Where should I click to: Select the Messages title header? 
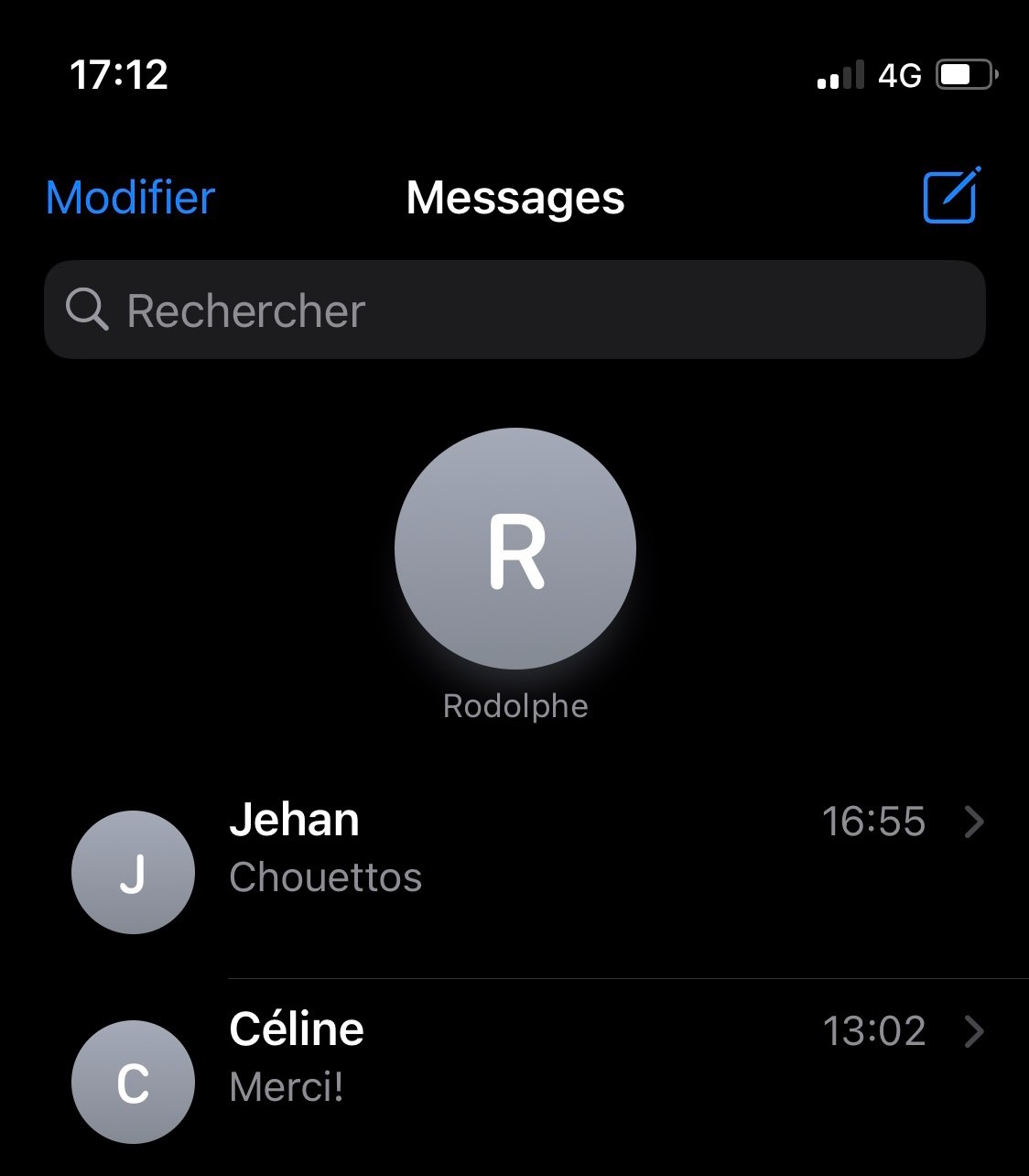[x=514, y=198]
